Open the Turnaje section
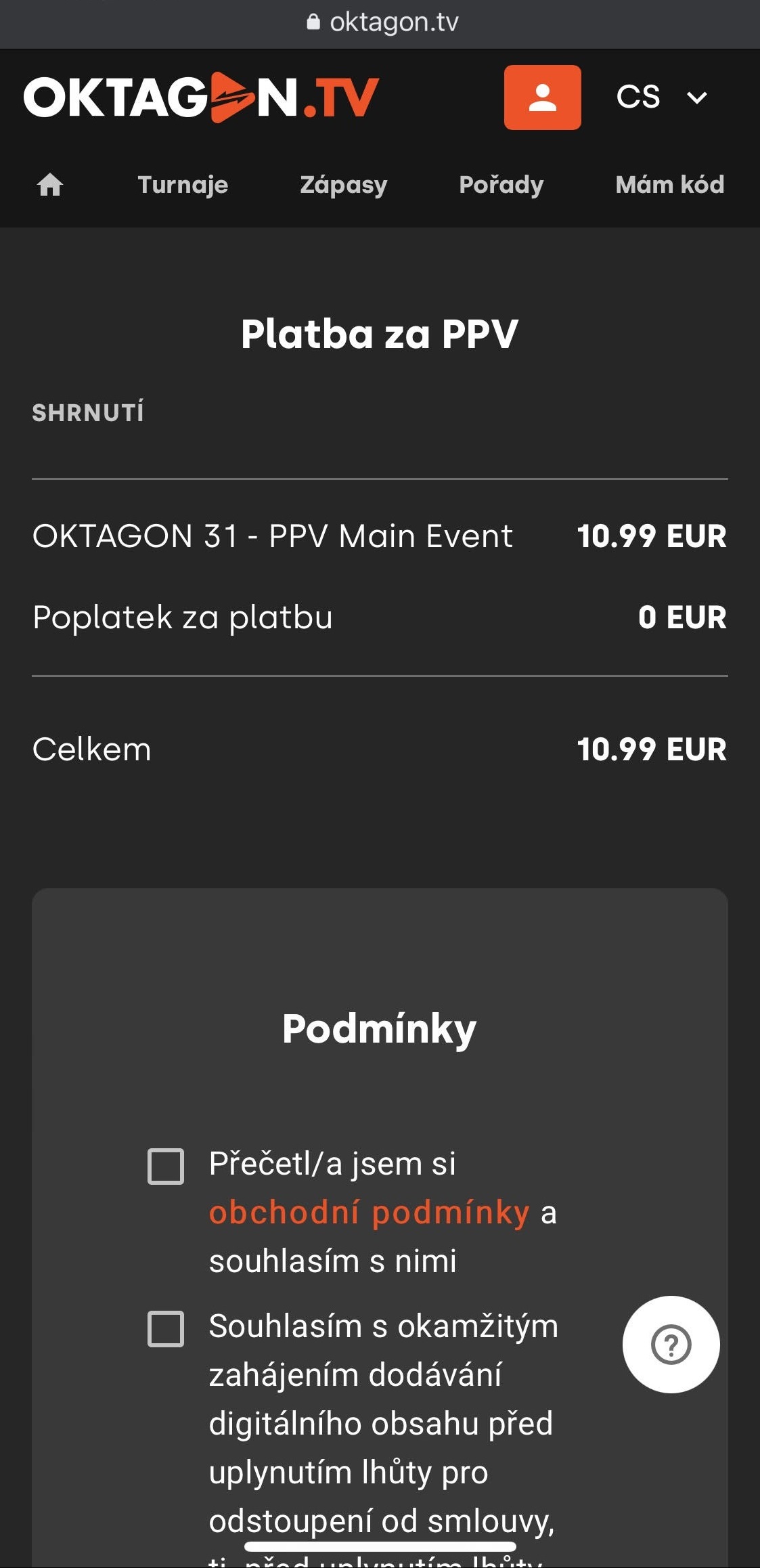760x1568 pixels. click(183, 184)
